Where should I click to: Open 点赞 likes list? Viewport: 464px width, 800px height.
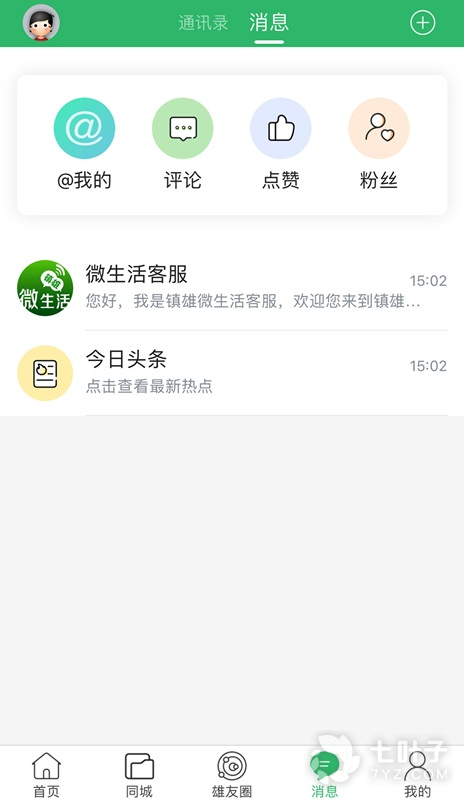point(281,144)
